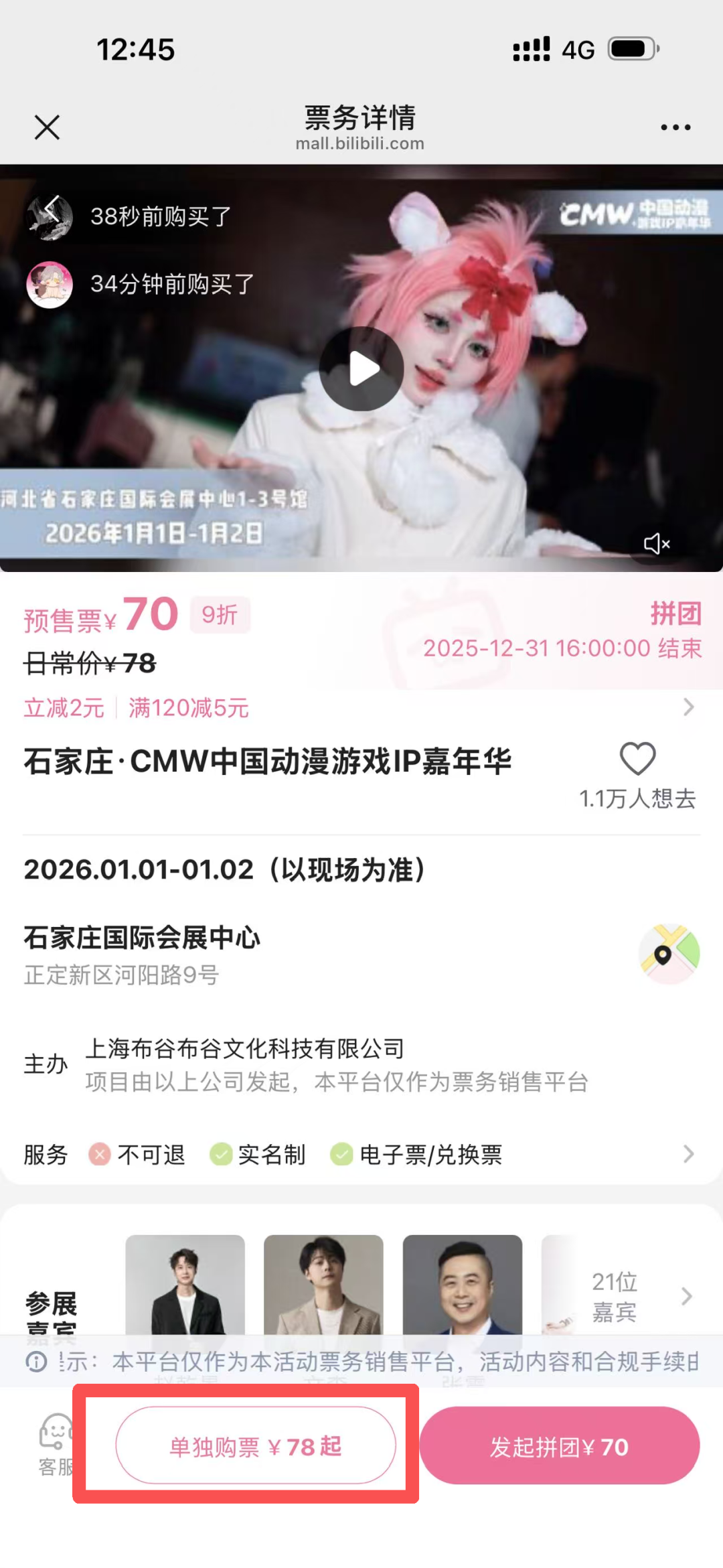Play the event promo video
This screenshot has height=1568, width=723.
point(361,368)
